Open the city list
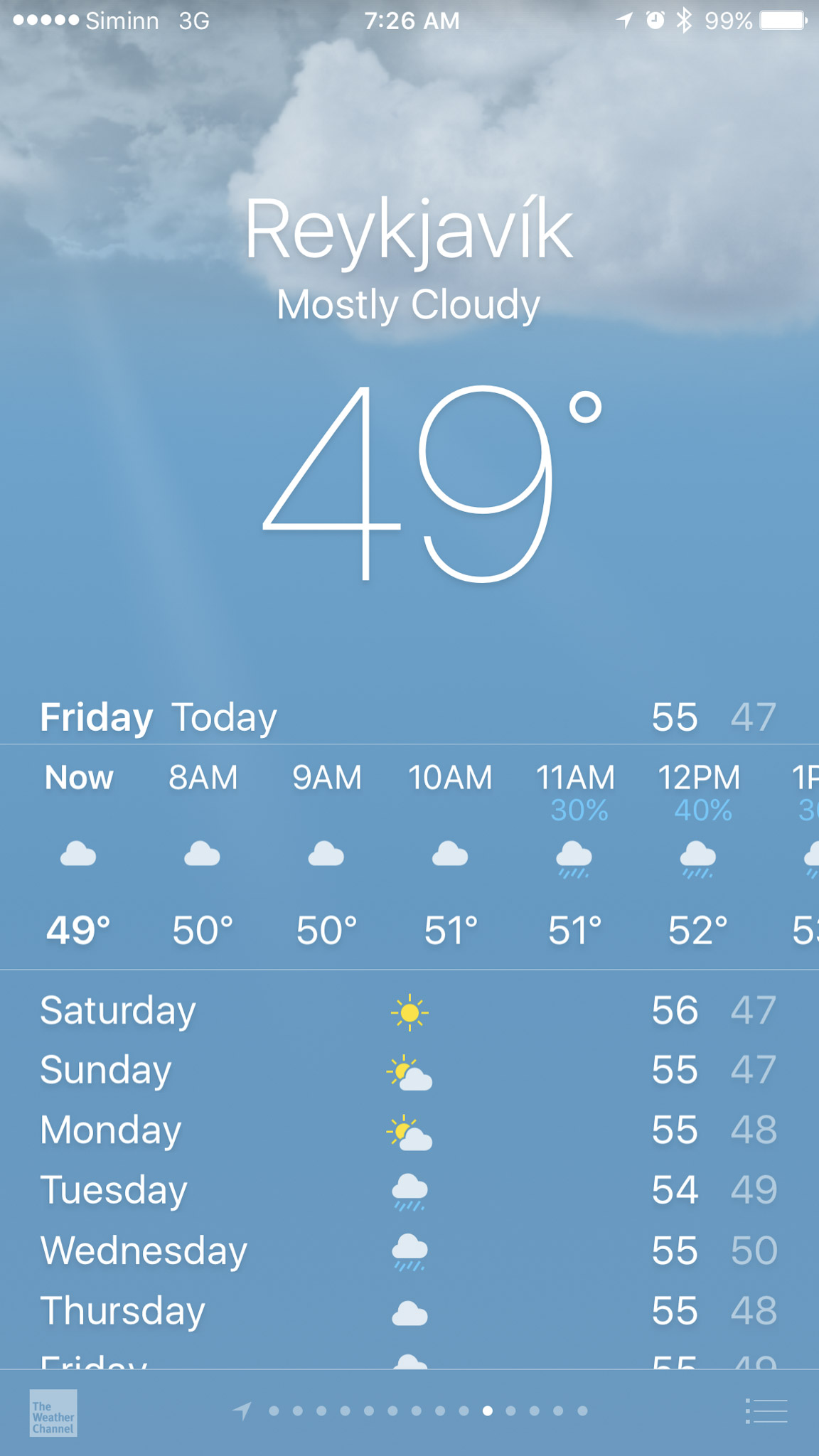This screenshot has height=1456, width=819. (766, 1410)
